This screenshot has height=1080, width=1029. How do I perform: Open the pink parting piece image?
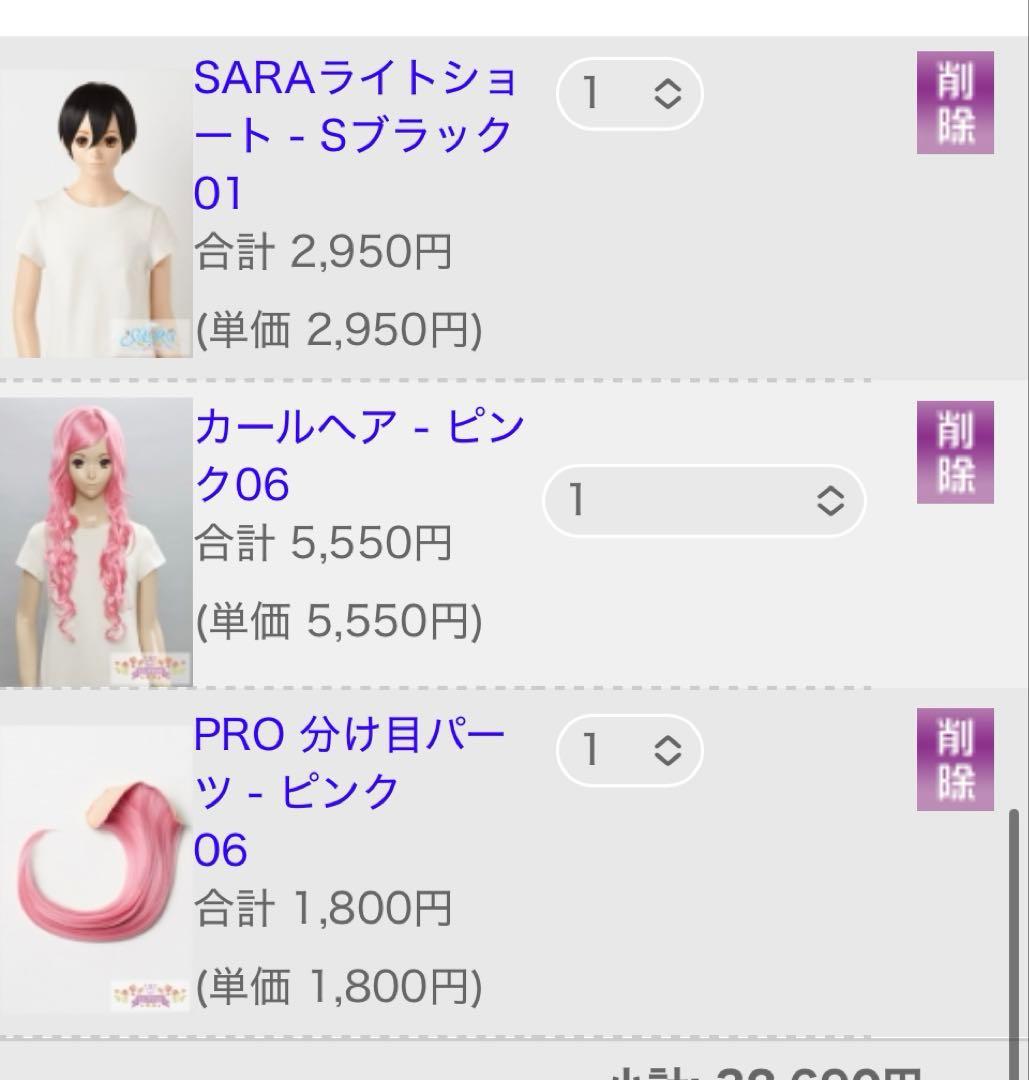tap(95, 868)
